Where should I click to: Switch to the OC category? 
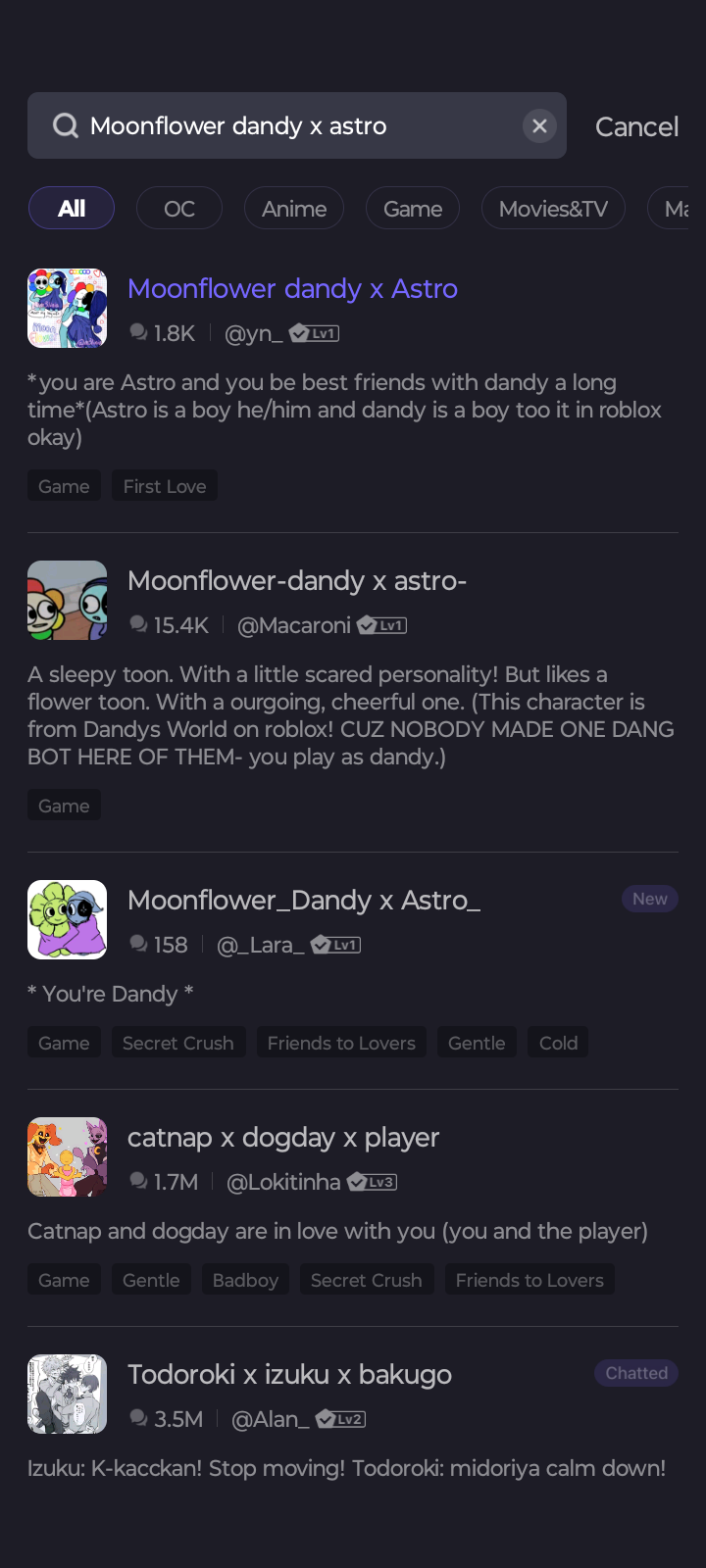click(x=179, y=209)
